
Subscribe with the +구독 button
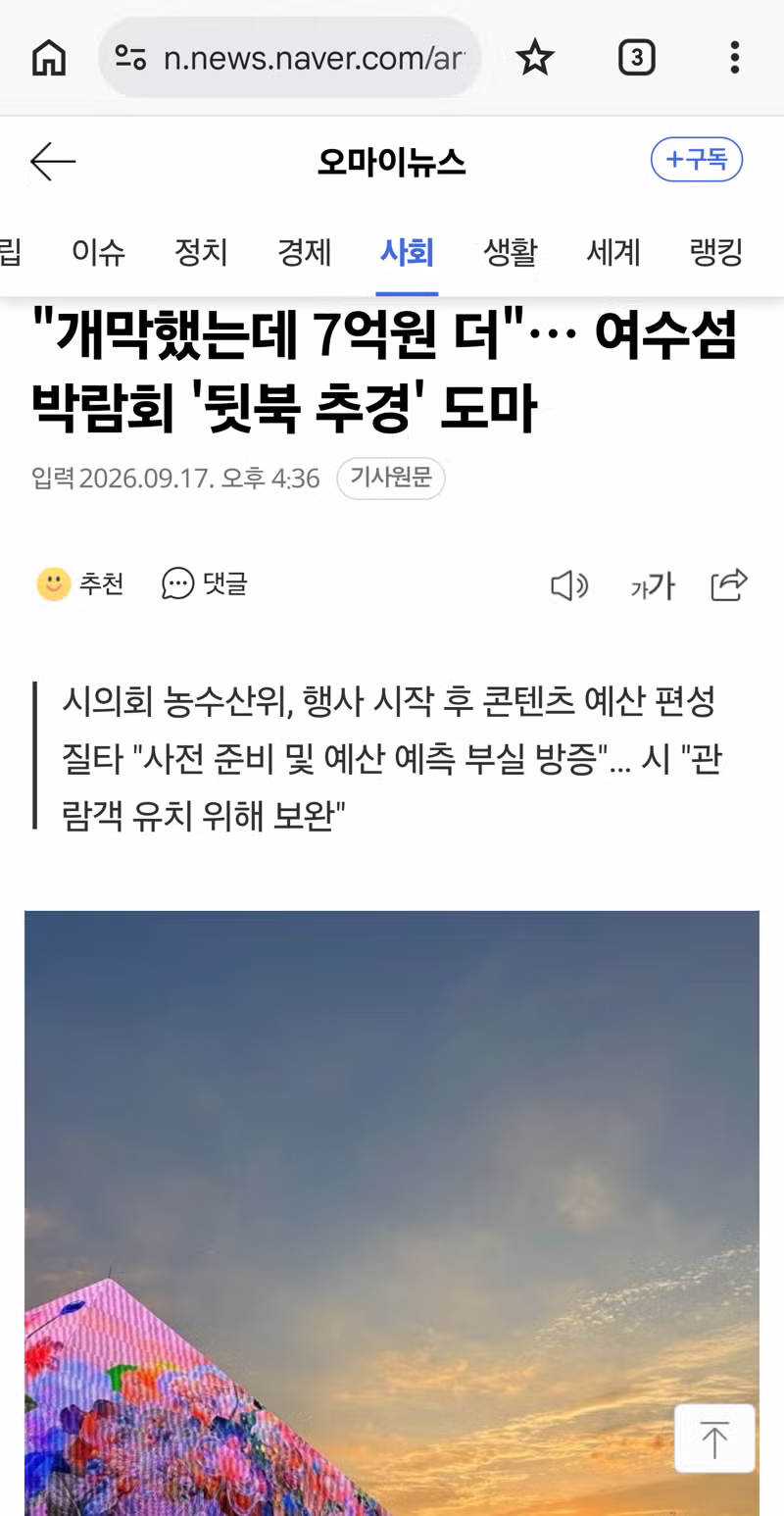(x=697, y=160)
